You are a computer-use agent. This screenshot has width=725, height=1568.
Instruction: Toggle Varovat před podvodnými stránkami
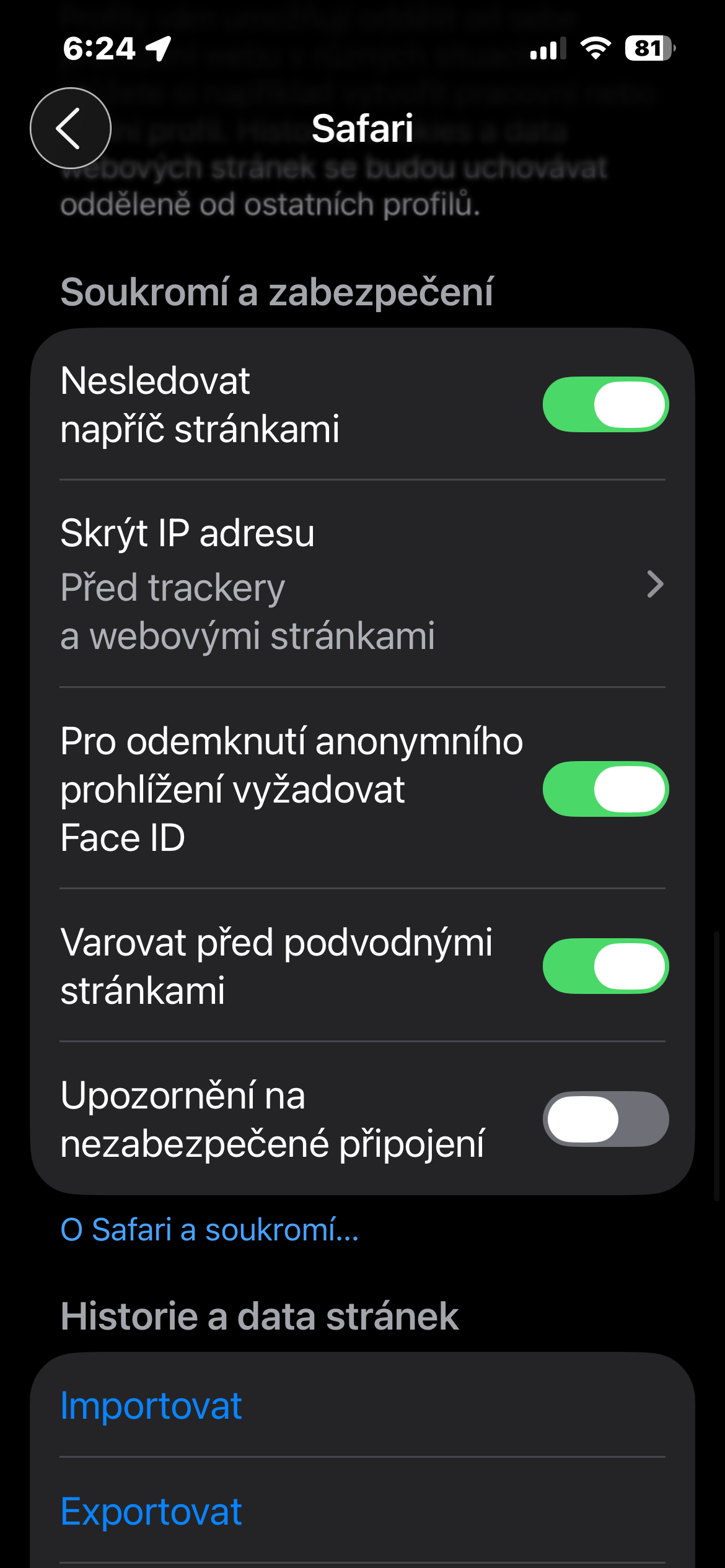pyautogui.click(x=605, y=966)
